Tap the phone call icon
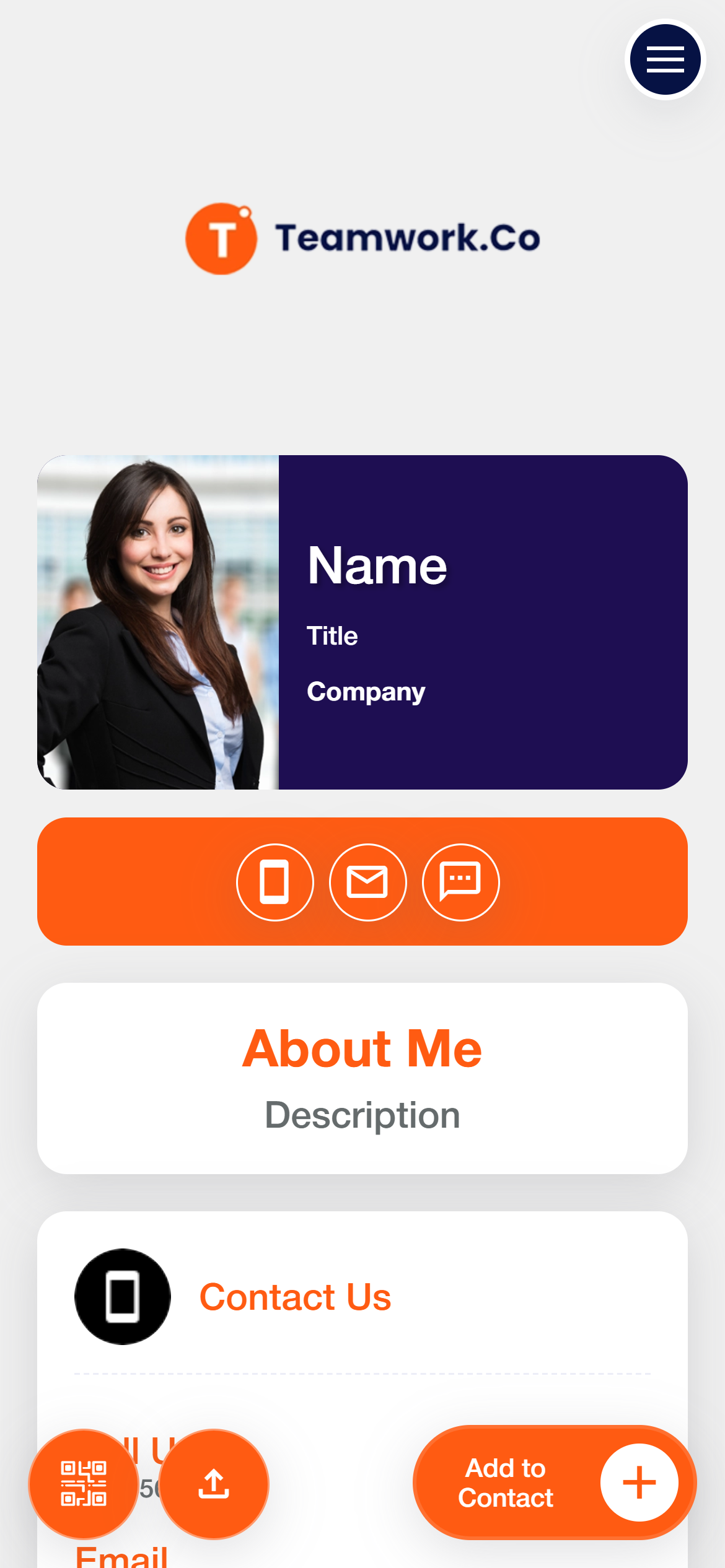The height and width of the screenshot is (1568, 725). tap(275, 882)
